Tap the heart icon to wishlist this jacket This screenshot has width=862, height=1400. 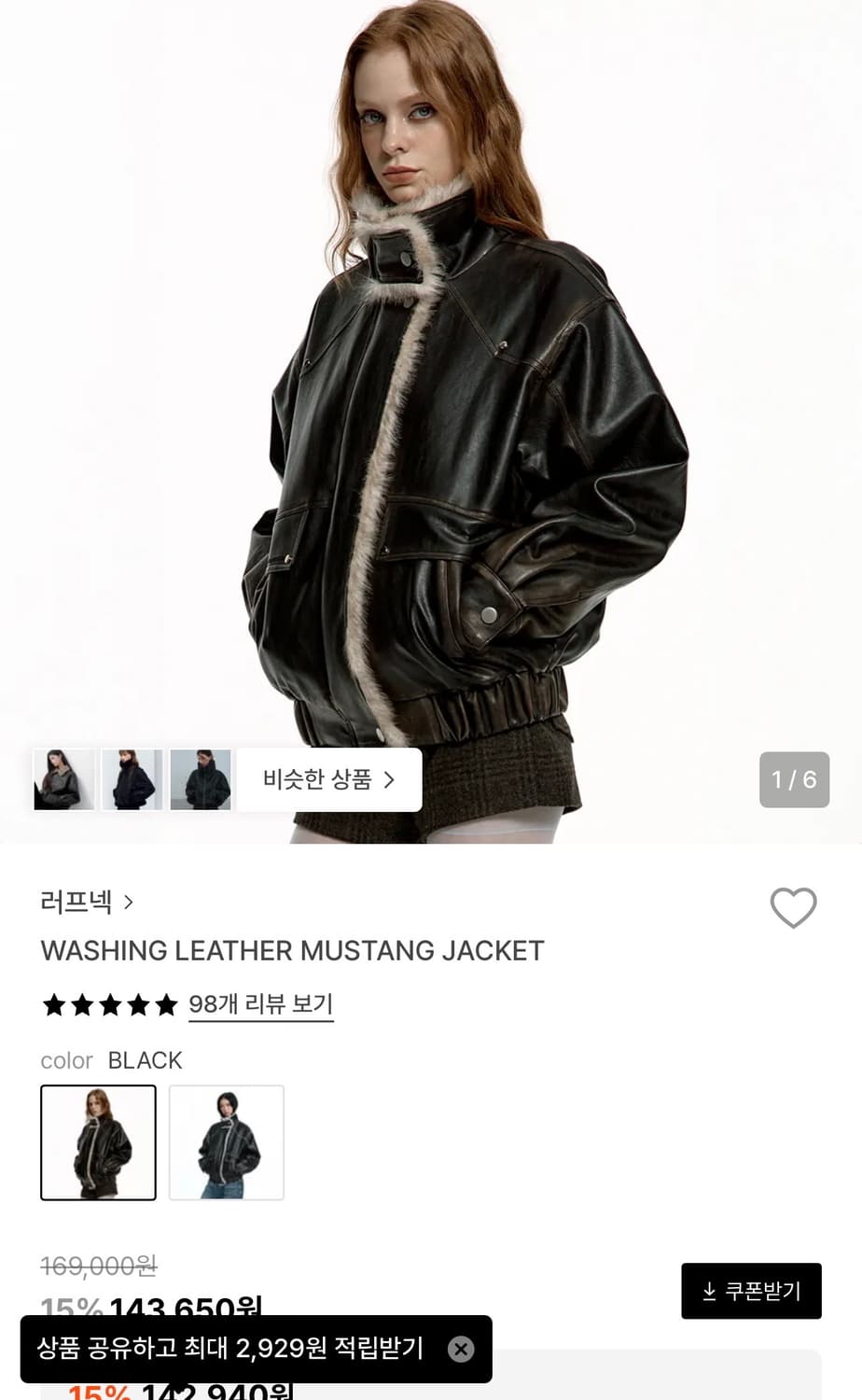tap(794, 906)
